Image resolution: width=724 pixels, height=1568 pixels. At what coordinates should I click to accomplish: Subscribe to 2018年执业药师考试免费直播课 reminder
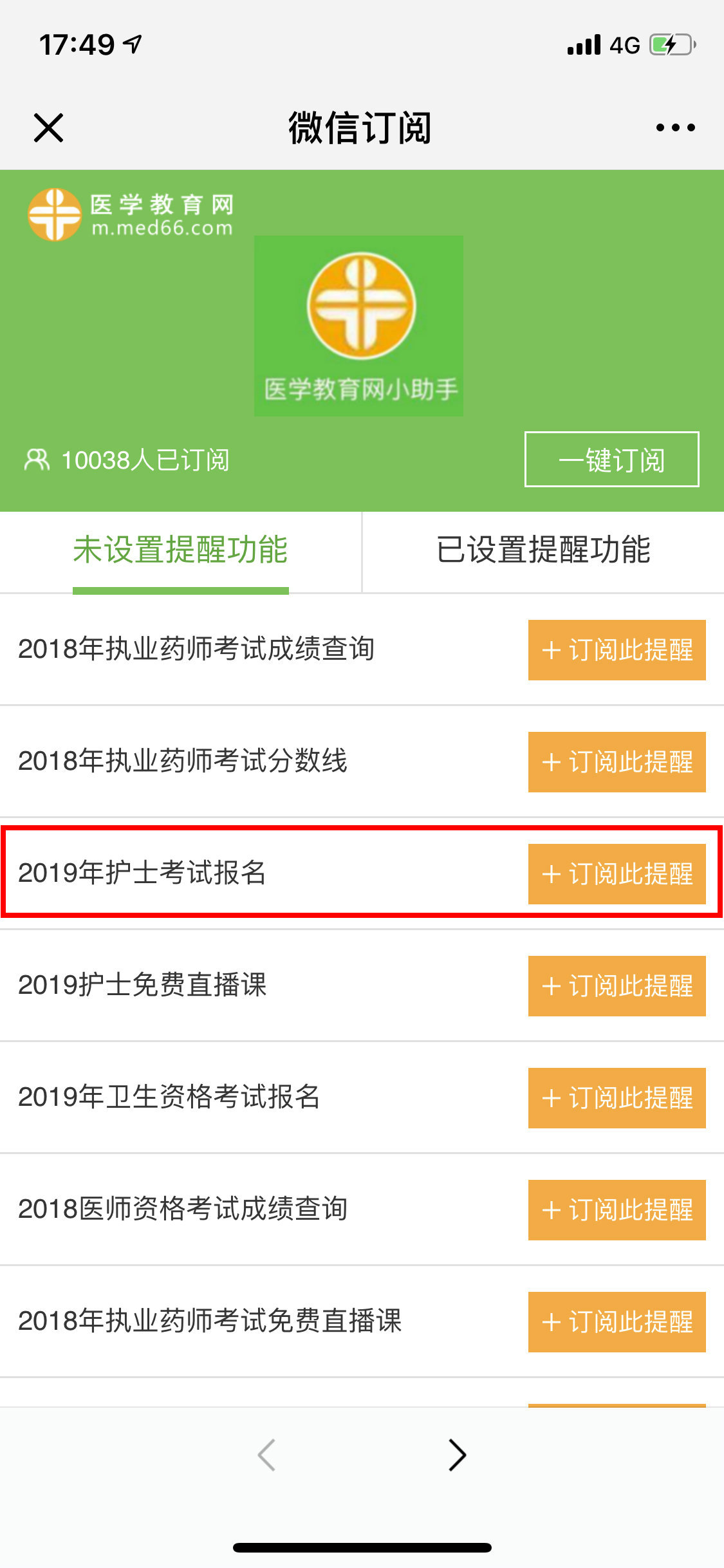[617, 1322]
